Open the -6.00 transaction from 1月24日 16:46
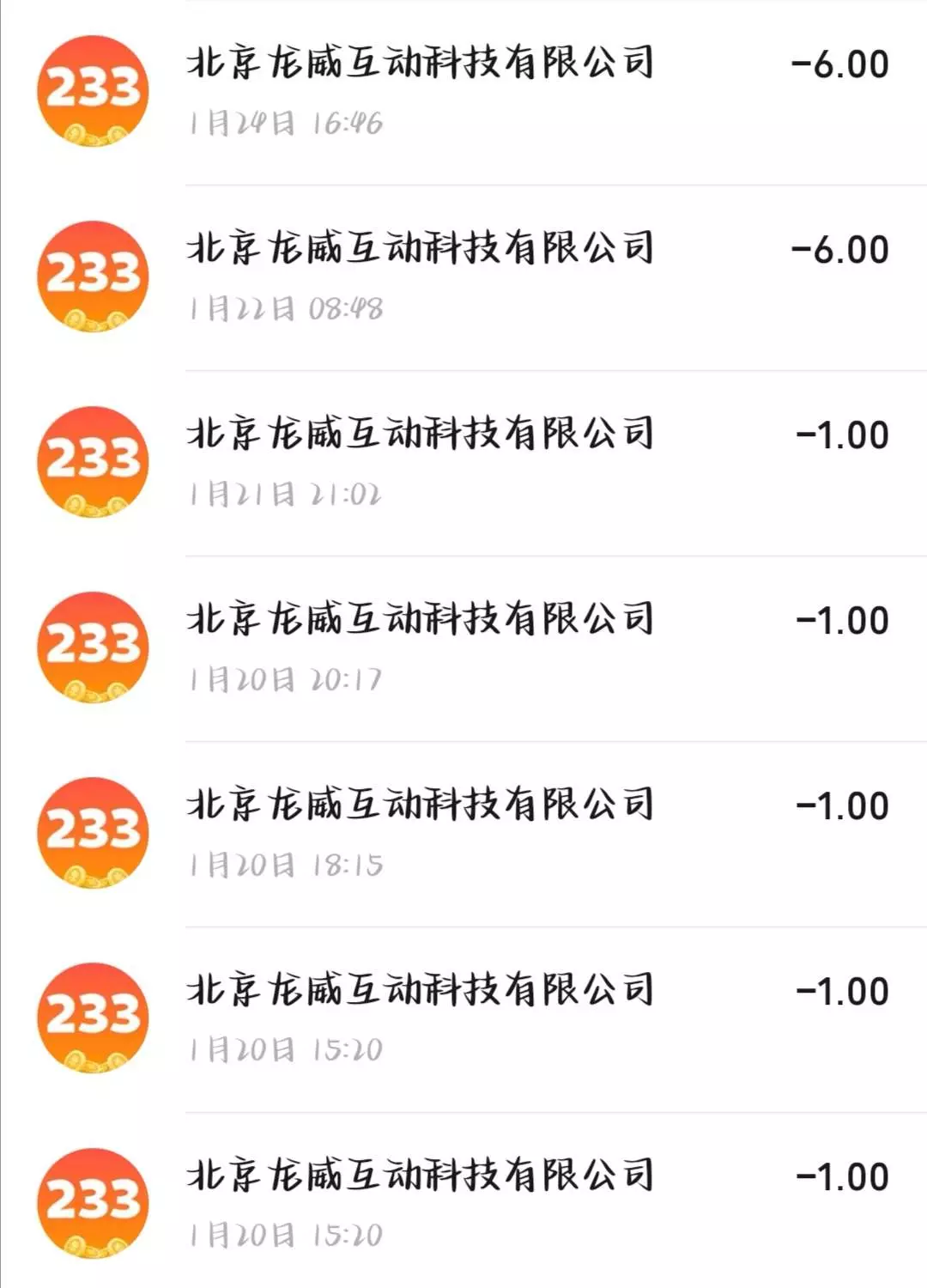 463,91
